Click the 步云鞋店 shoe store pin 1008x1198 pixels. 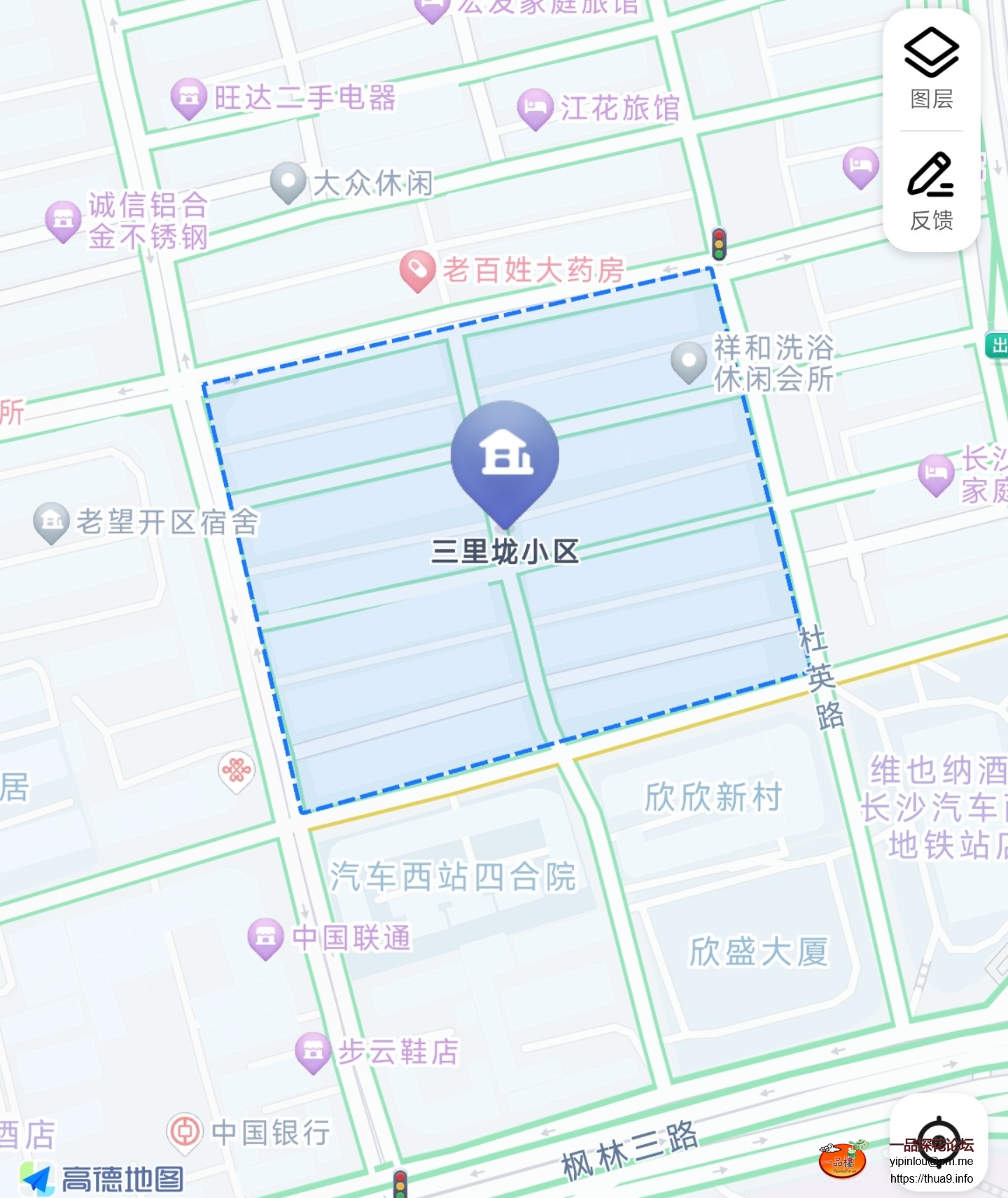[313, 1052]
